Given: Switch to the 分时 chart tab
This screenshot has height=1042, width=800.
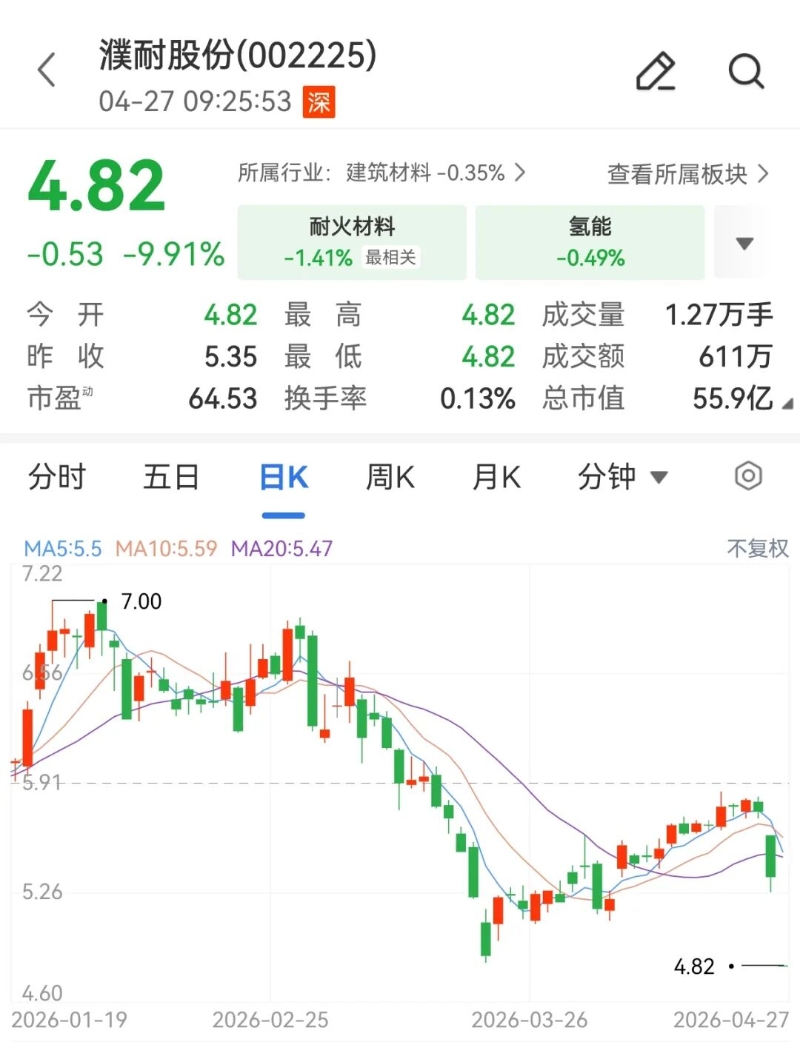Looking at the screenshot, I should tap(57, 477).
